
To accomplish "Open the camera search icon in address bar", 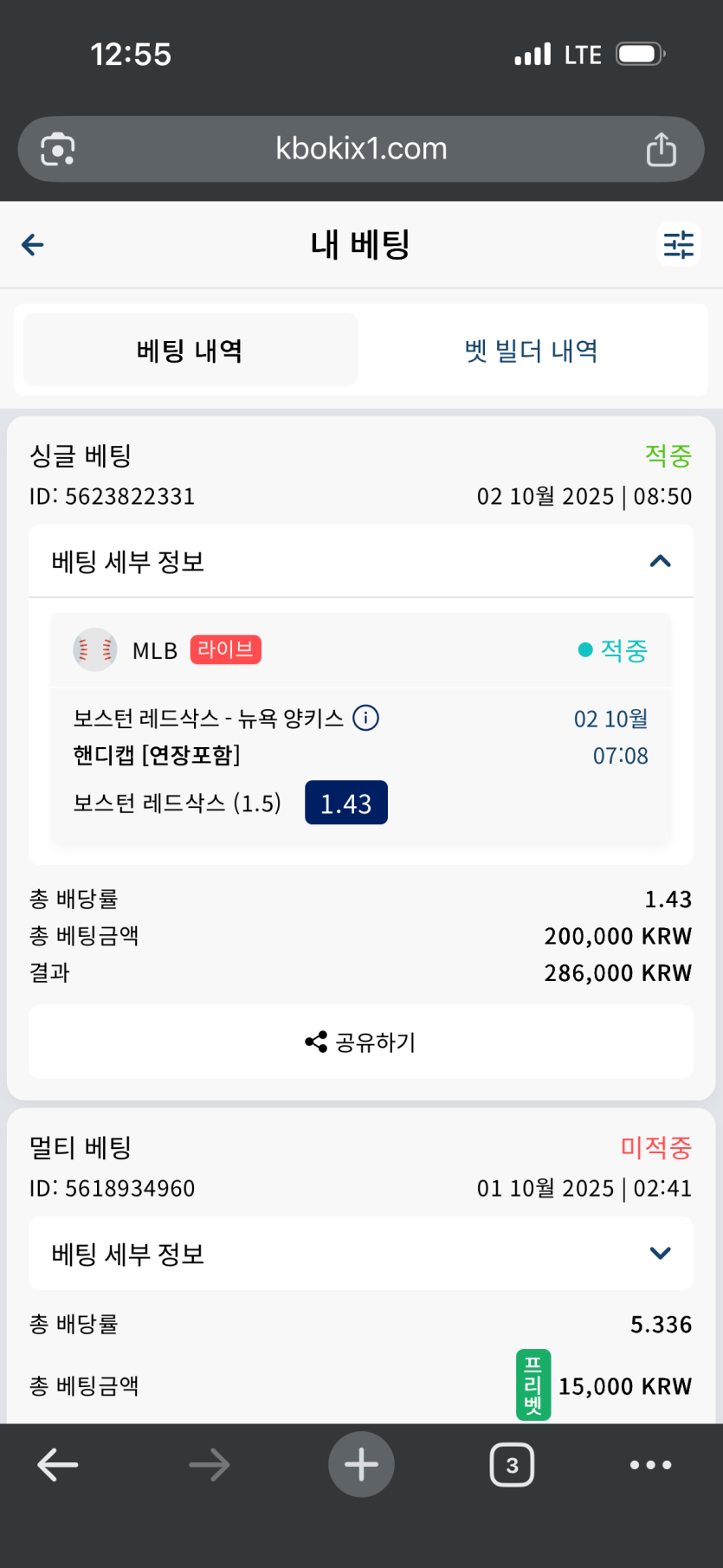I will pyautogui.click(x=58, y=149).
